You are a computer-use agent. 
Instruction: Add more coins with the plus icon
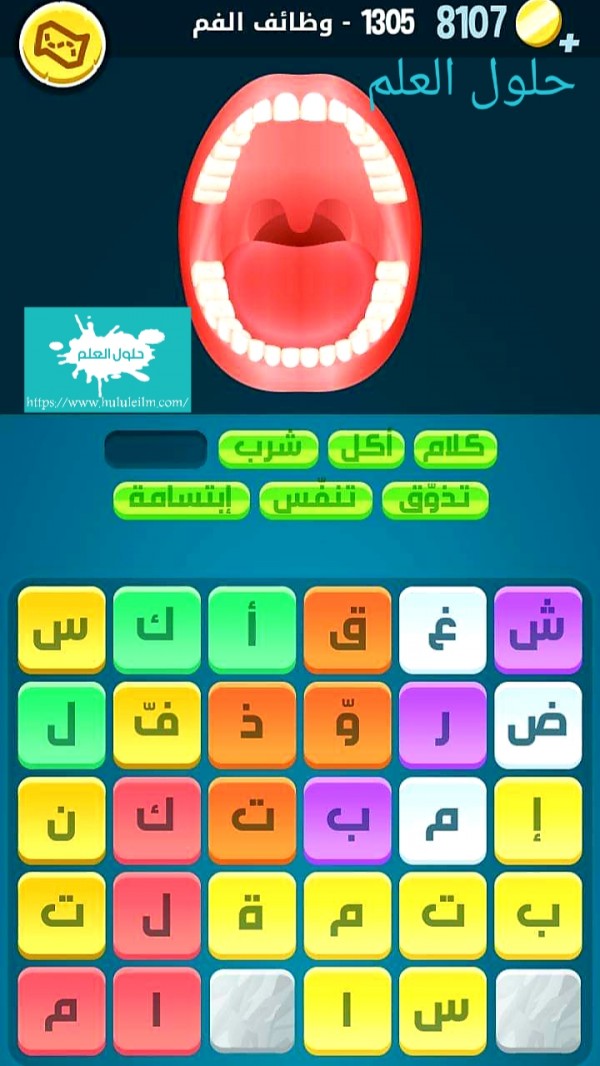click(570, 43)
